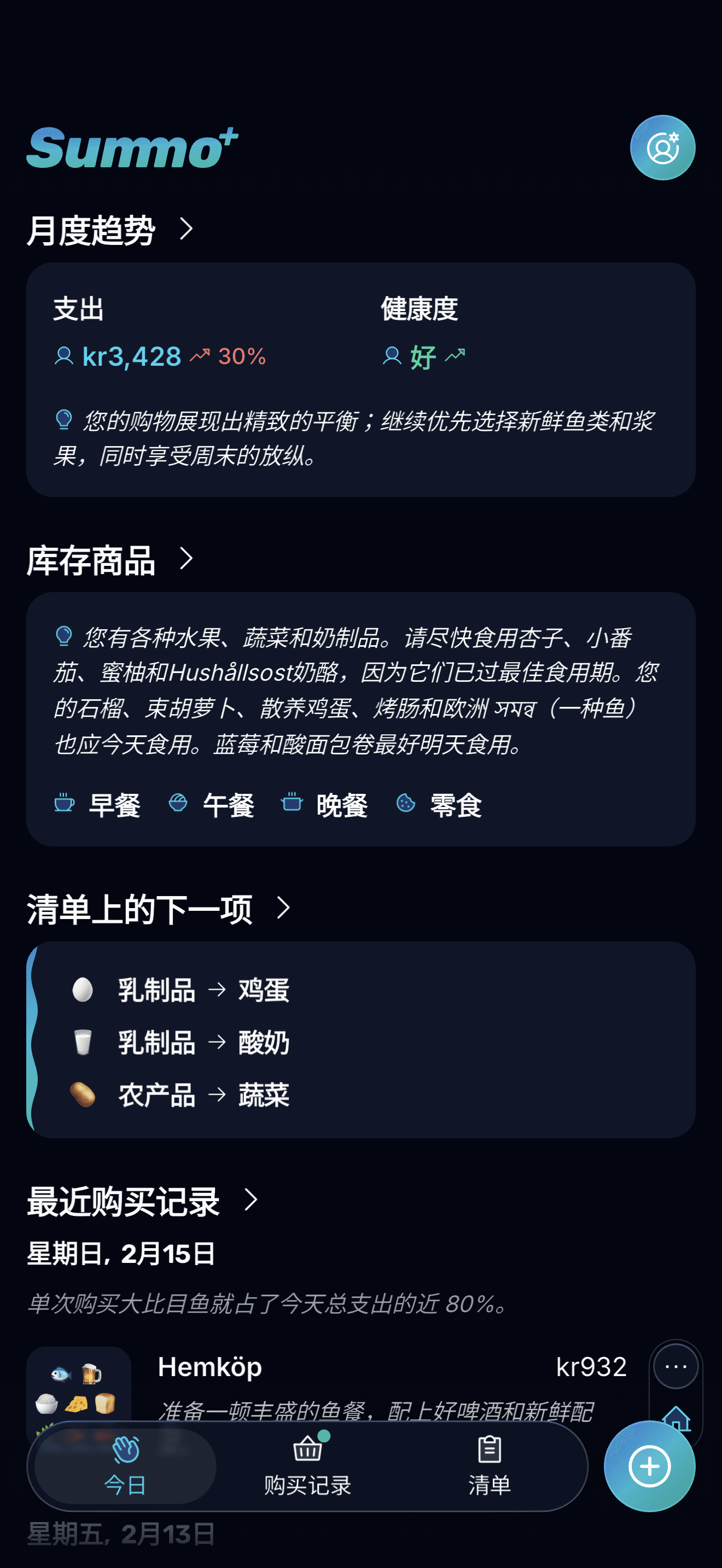Expand the 清单上的下一项 section chevron
This screenshot has width=722, height=1568.
click(x=284, y=908)
